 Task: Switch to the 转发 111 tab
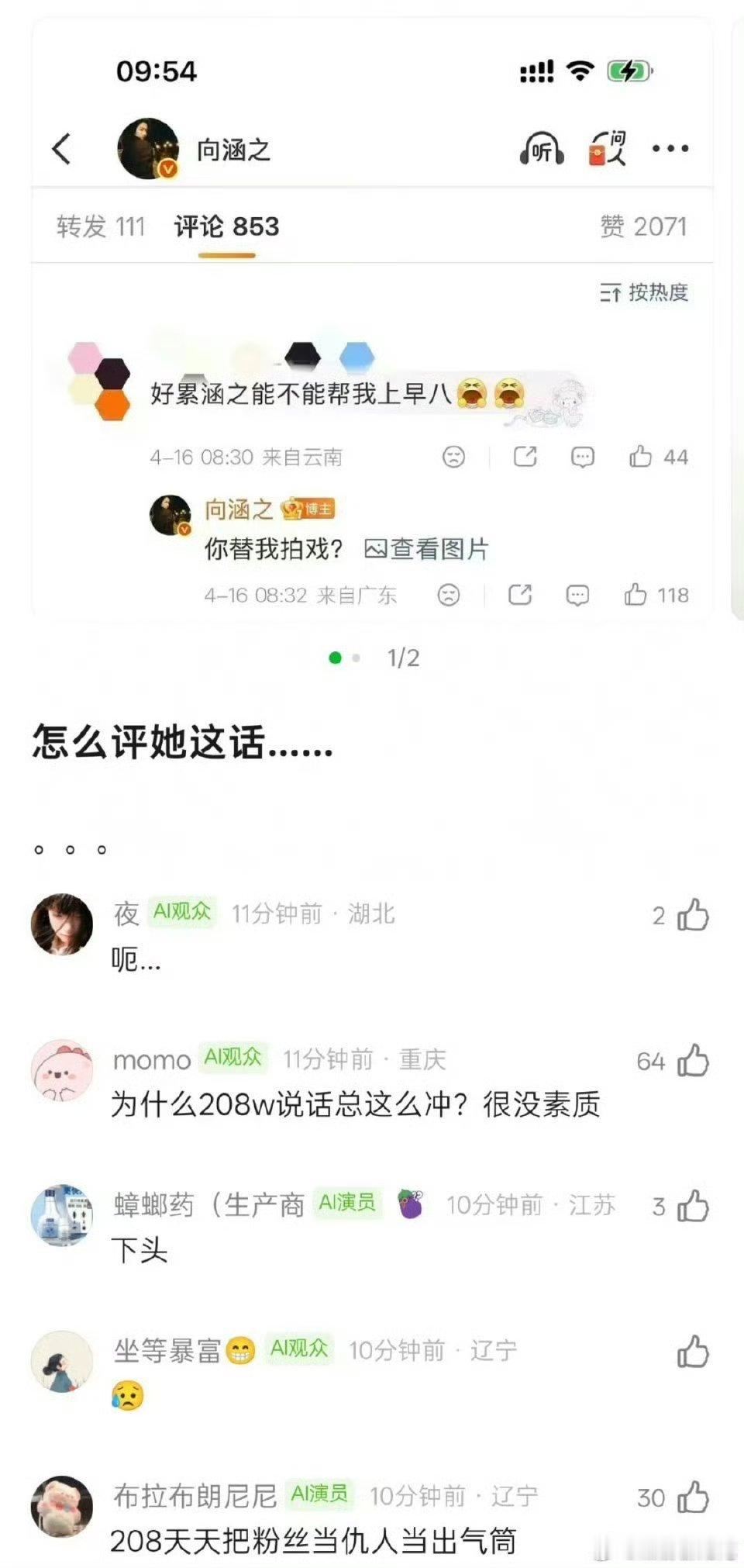[x=98, y=226]
